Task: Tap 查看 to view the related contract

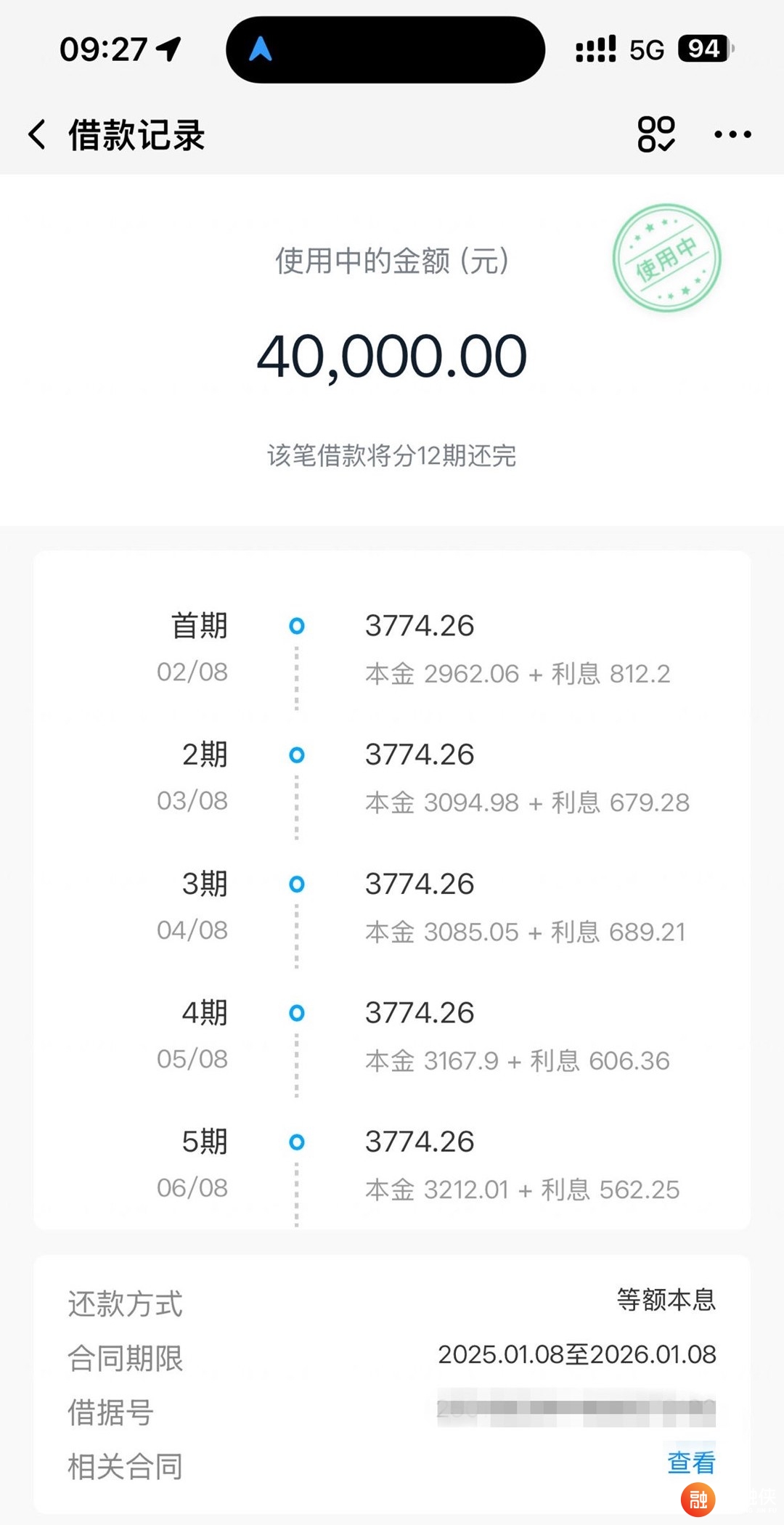Action: tap(691, 1462)
